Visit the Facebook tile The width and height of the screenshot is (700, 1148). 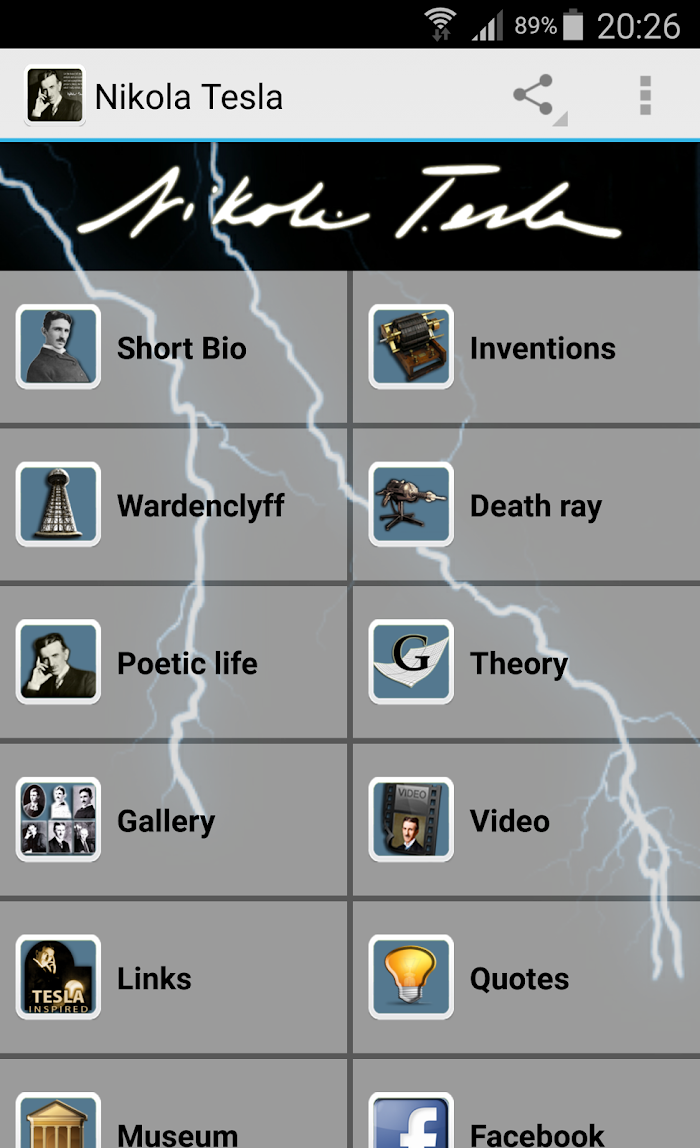526,1103
